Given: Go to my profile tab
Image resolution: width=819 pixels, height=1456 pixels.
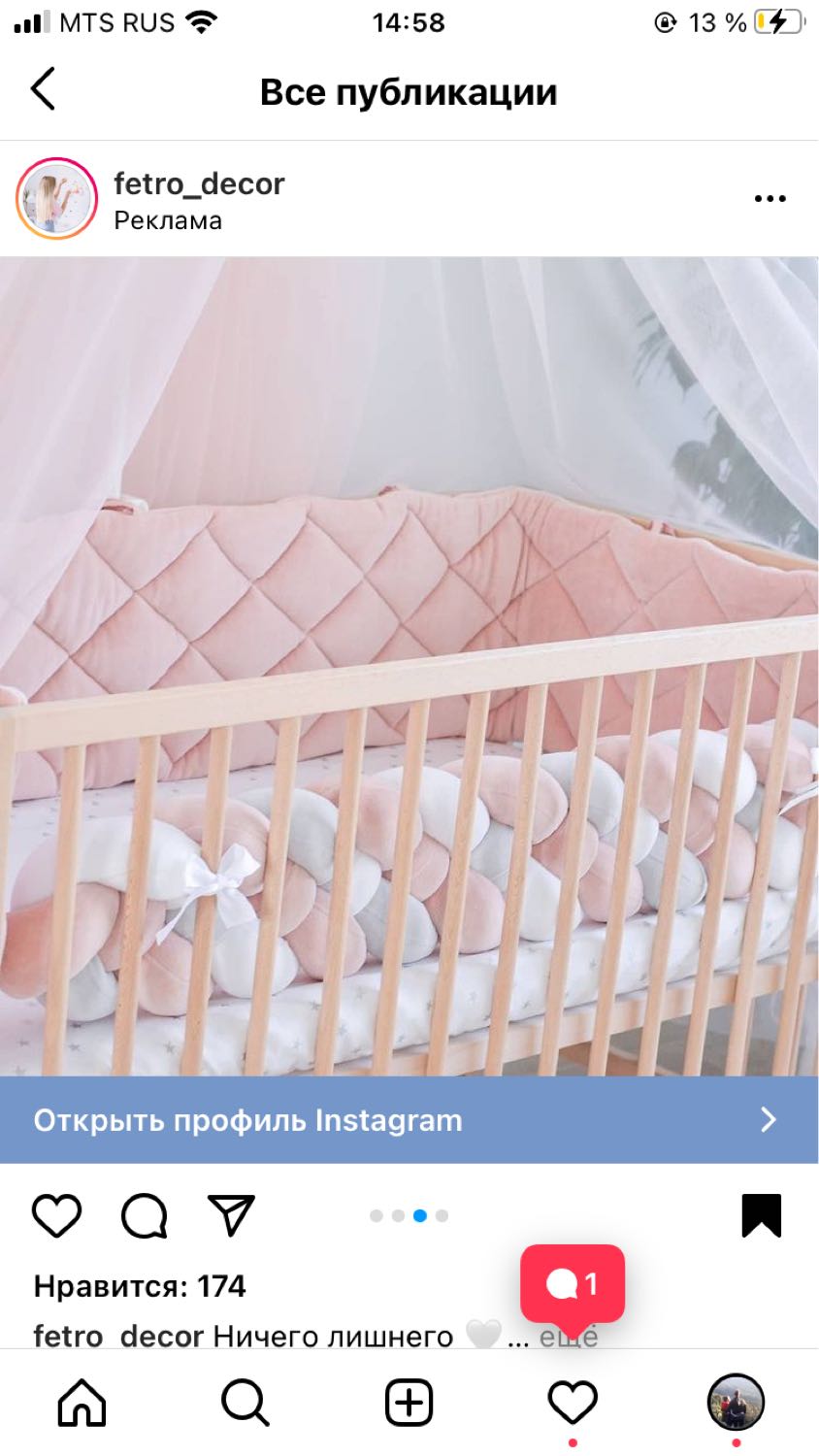Looking at the screenshot, I should 736,1403.
